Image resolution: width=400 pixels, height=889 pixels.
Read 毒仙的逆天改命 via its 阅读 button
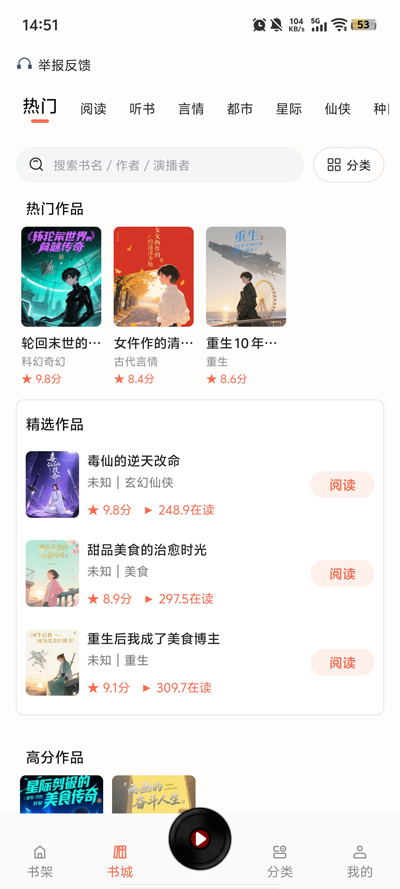[x=342, y=485]
